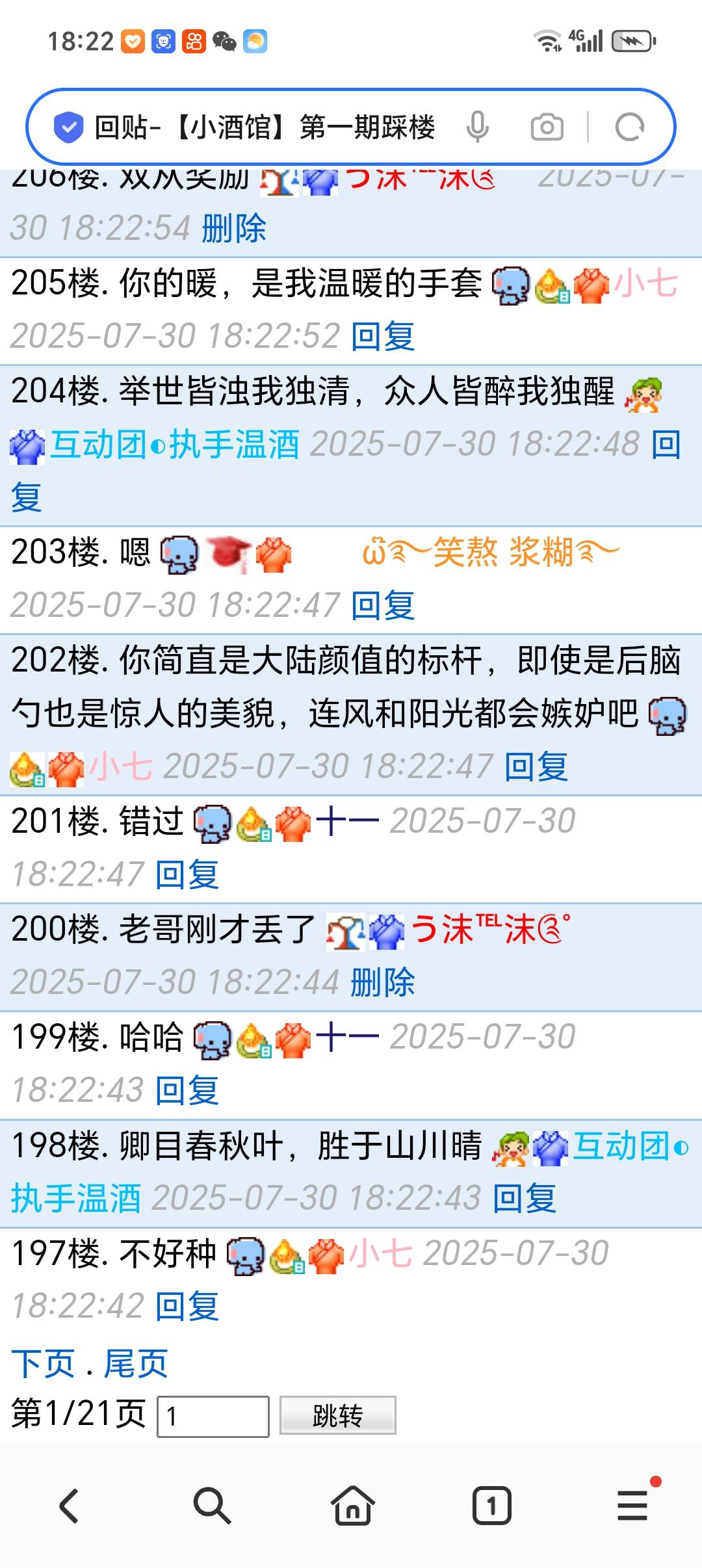Jump to the last page (尾页)

[136, 1363]
